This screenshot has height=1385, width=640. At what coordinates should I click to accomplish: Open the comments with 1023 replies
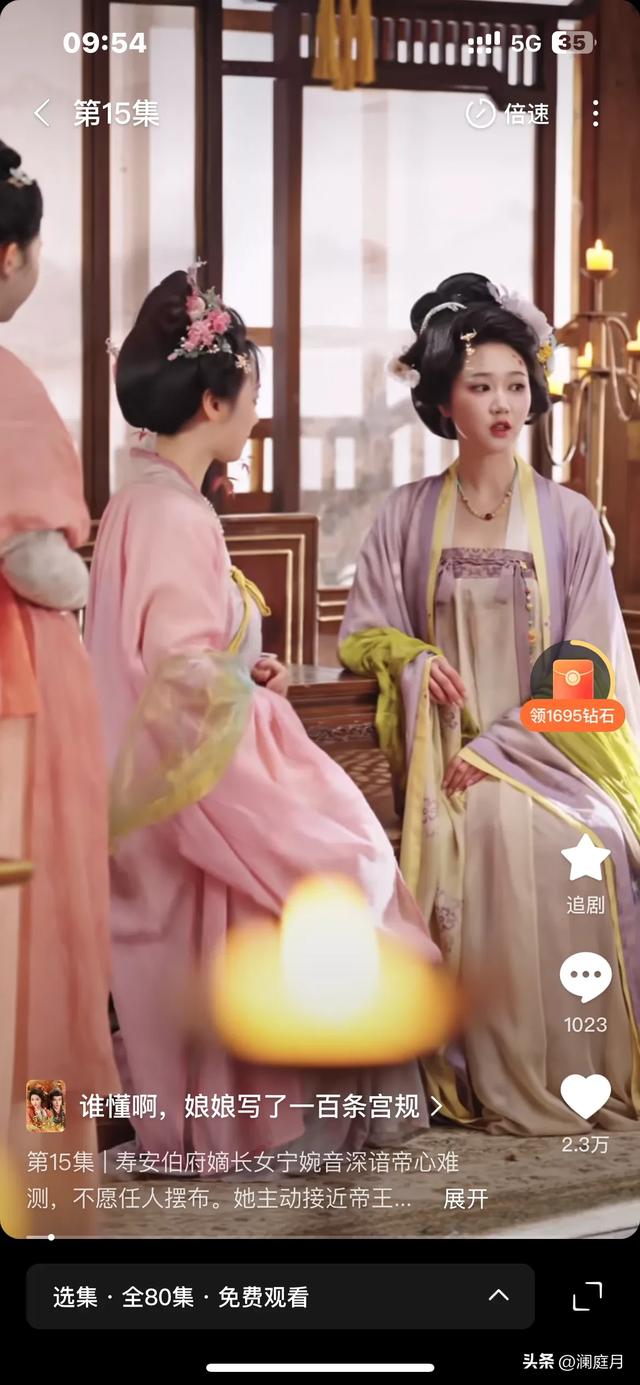(585, 978)
